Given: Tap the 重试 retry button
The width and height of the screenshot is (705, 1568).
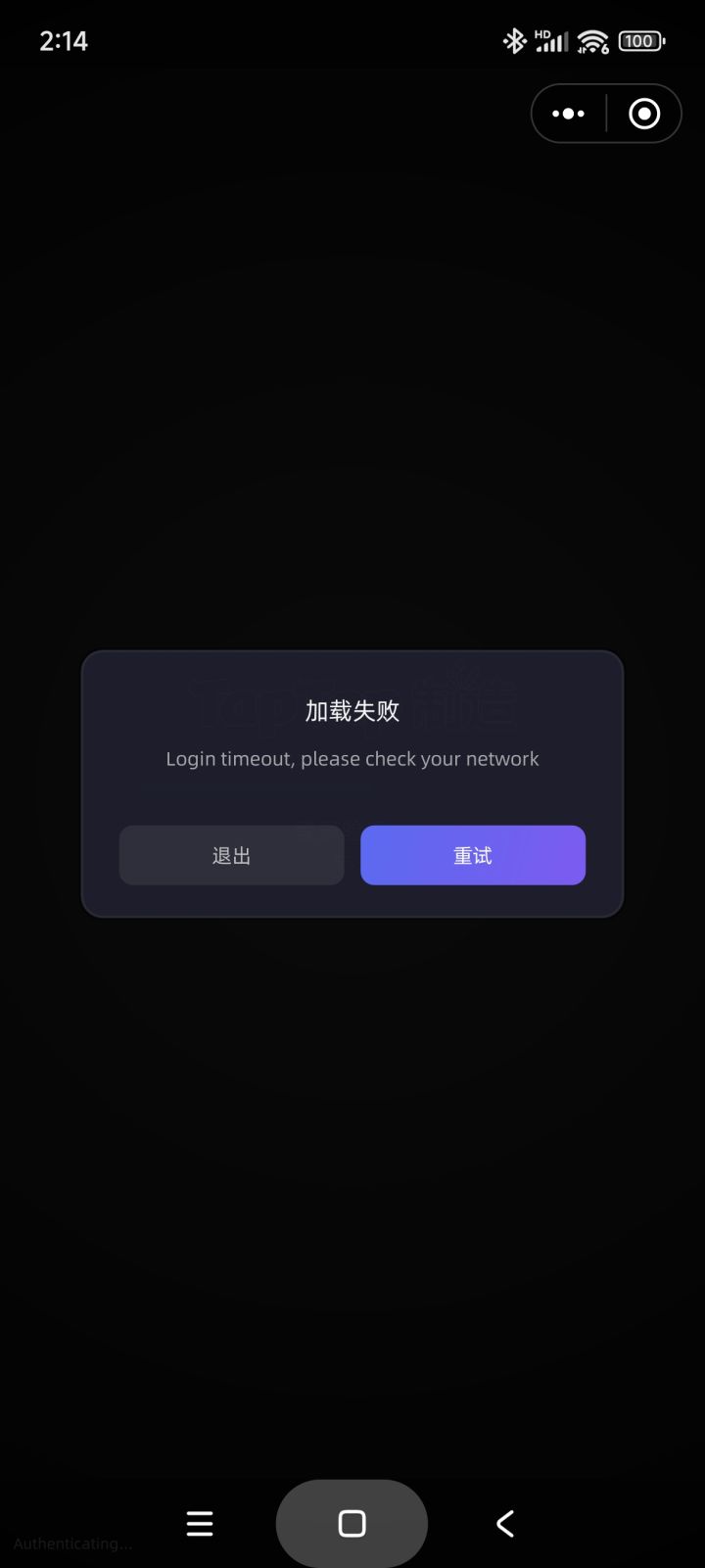Looking at the screenshot, I should tap(472, 855).
